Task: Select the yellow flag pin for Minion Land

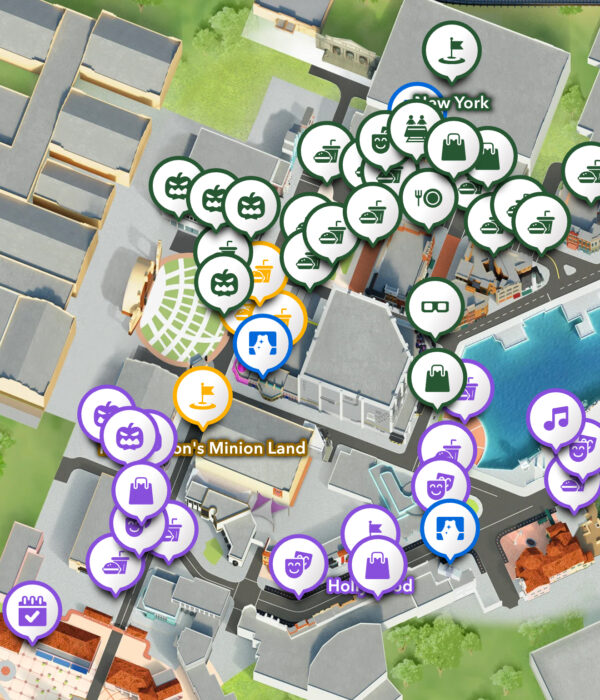Action: click(x=203, y=394)
